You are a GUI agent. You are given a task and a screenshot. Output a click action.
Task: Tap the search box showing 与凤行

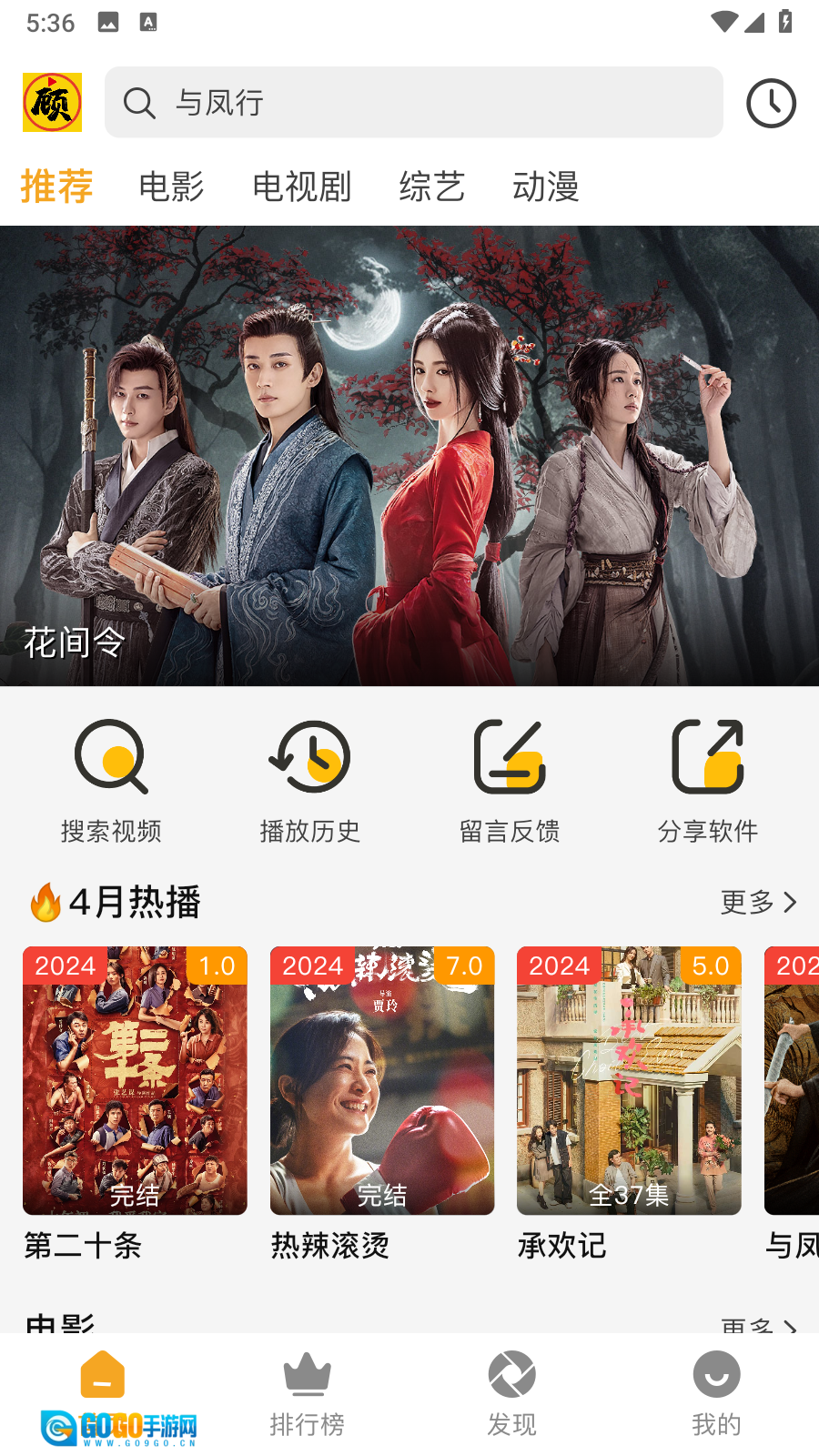pyautogui.click(x=414, y=103)
